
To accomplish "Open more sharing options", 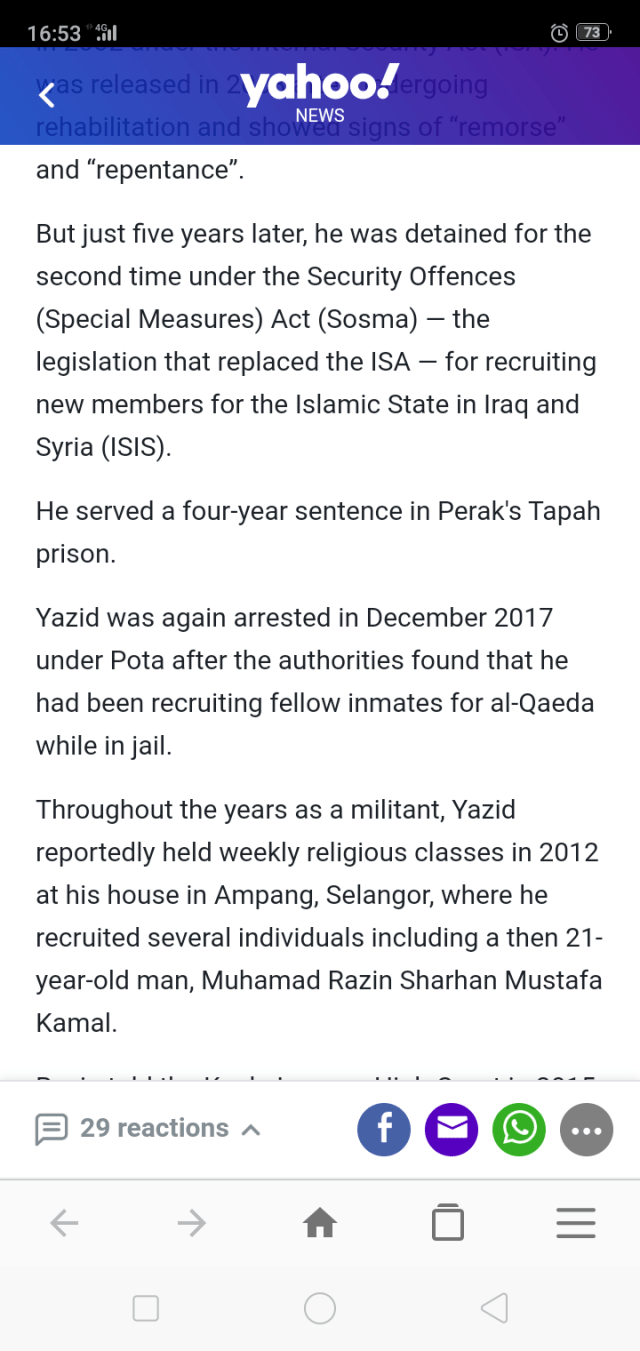I will pos(586,1129).
